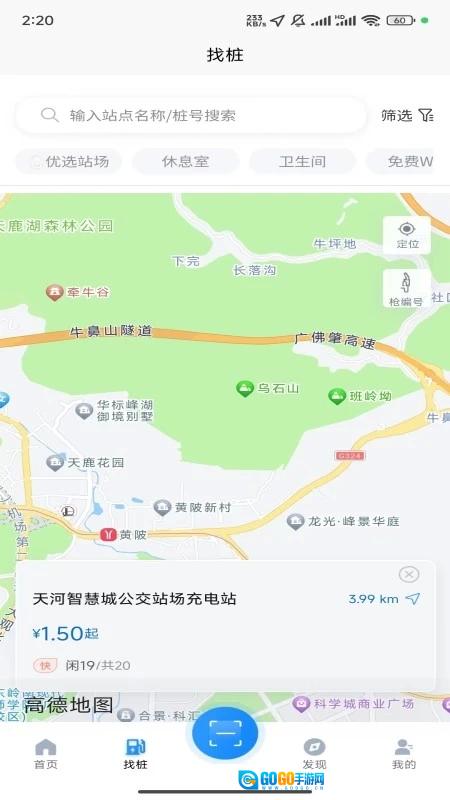Open 天河智慧城公交站场充电站 station details

point(134,598)
